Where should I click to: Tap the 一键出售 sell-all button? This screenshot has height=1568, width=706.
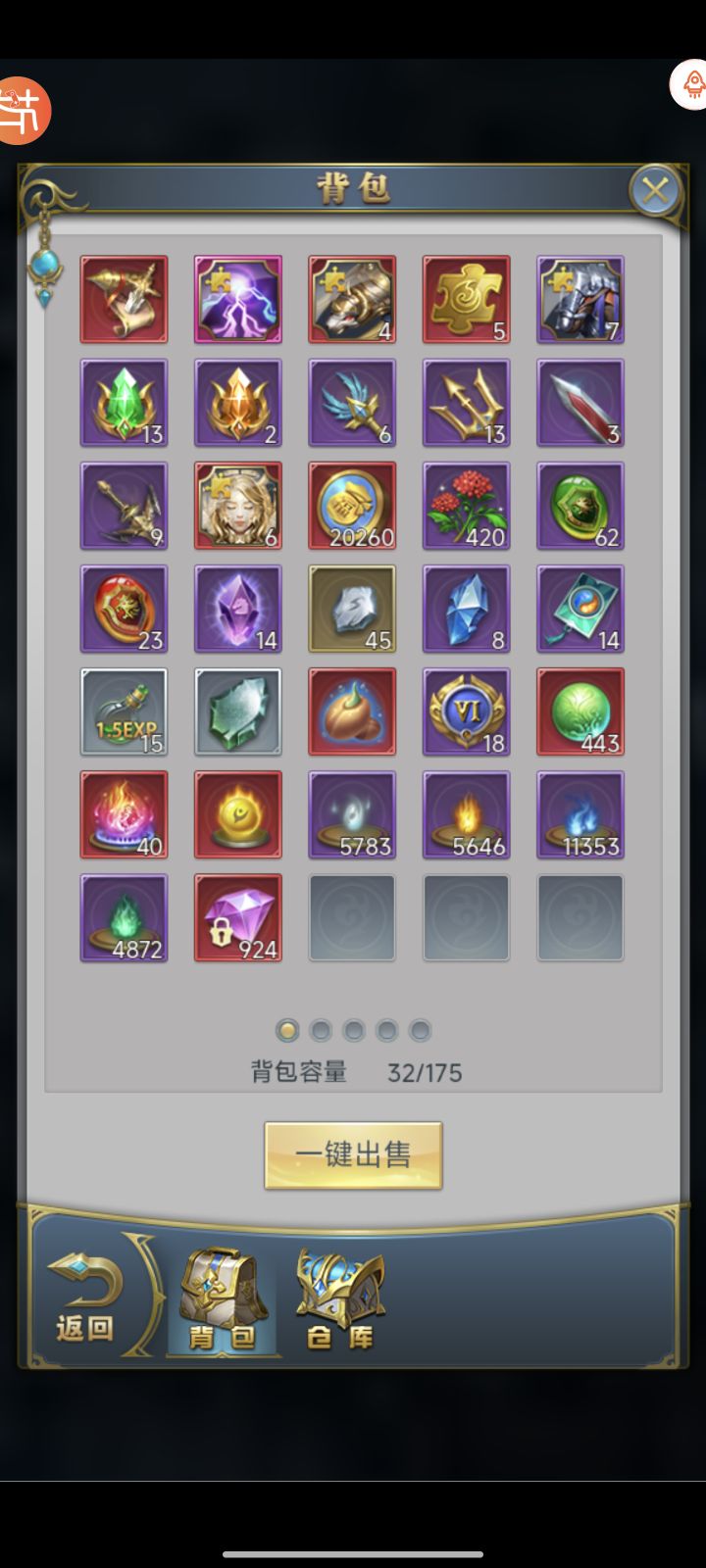pos(353,1154)
